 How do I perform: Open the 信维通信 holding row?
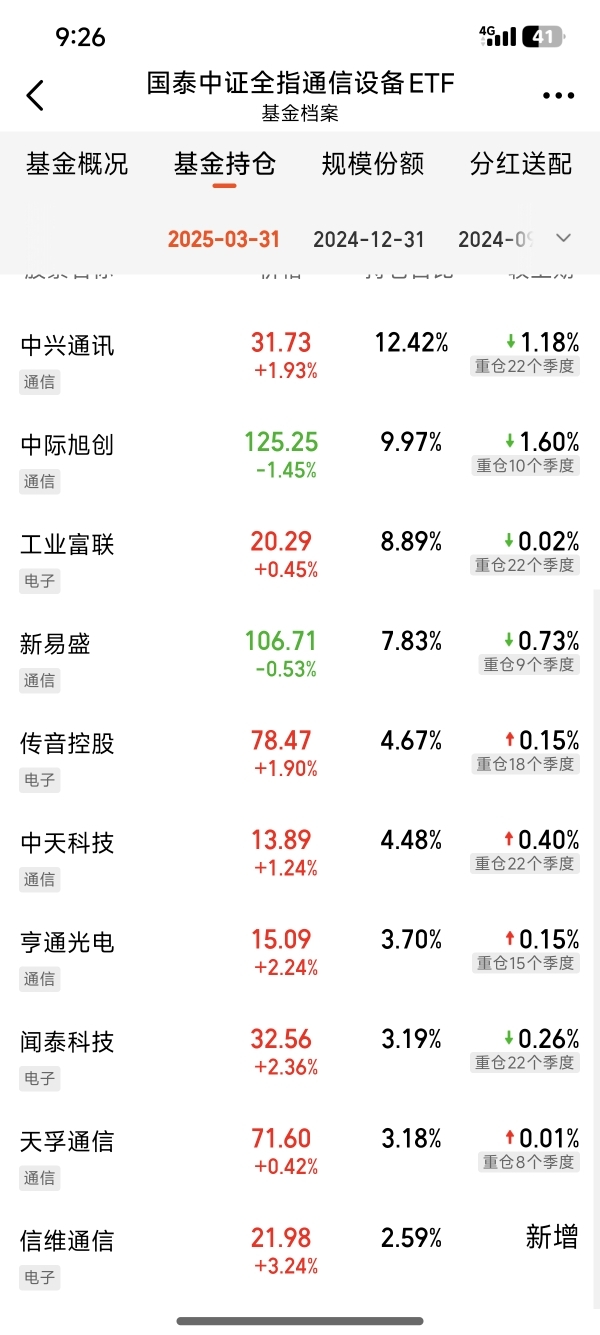300,1253
